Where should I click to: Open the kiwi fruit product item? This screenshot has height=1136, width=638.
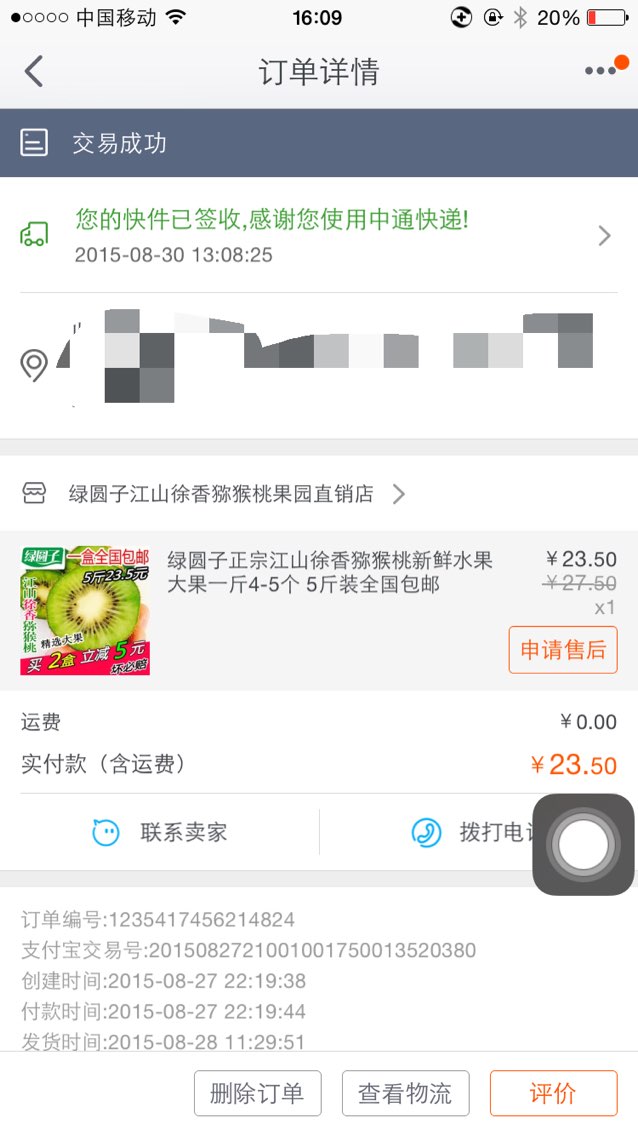[319, 611]
